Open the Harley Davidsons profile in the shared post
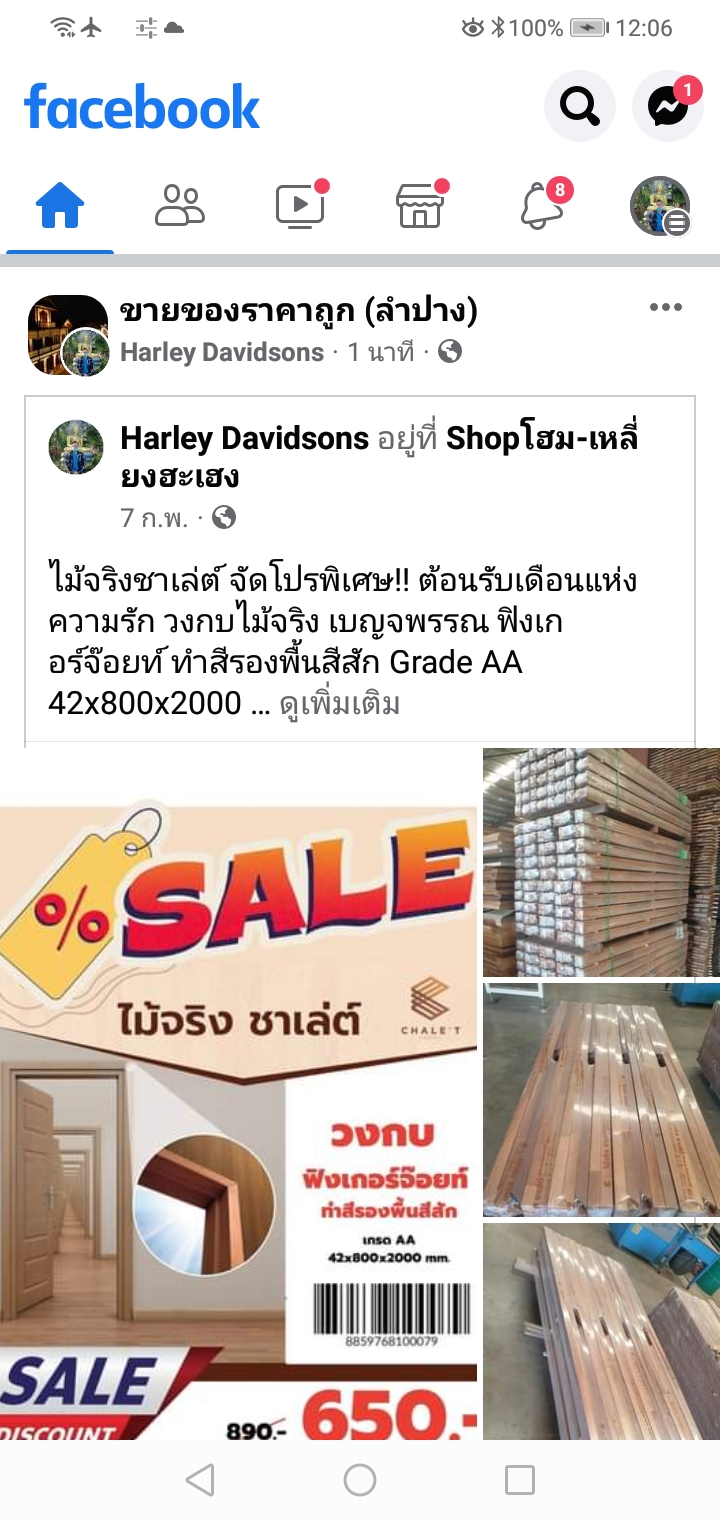The height and width of the screenshot is (1520, 720). coord(244,438)
